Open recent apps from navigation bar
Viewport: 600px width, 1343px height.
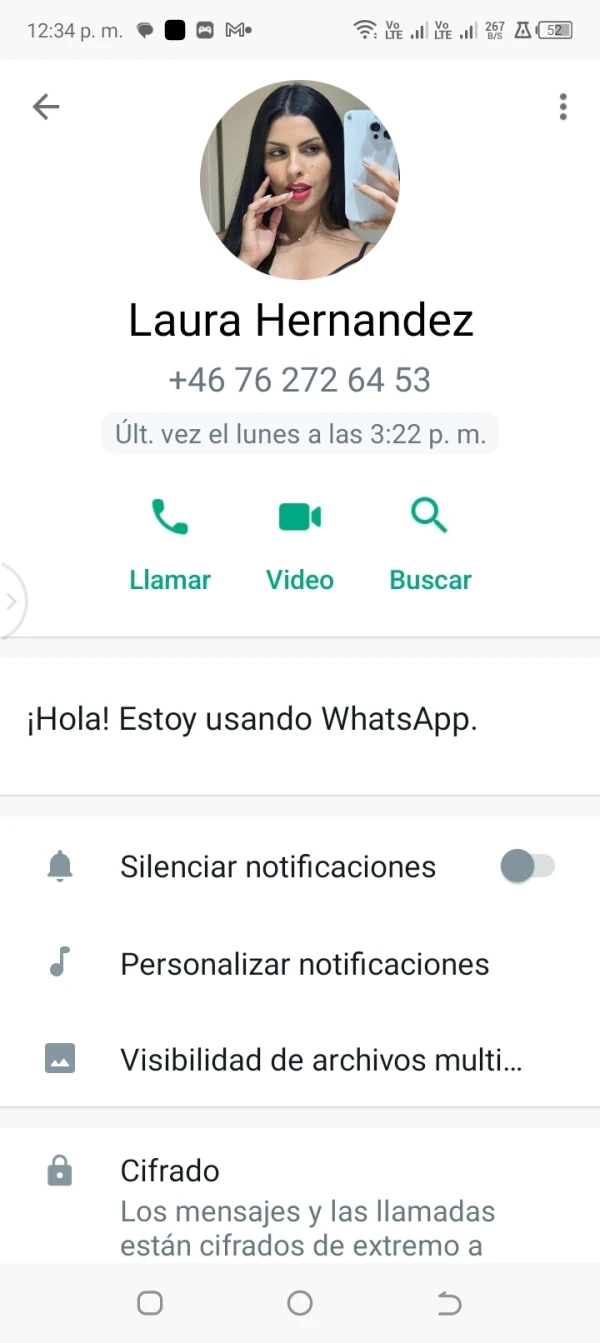(150, 1302)
